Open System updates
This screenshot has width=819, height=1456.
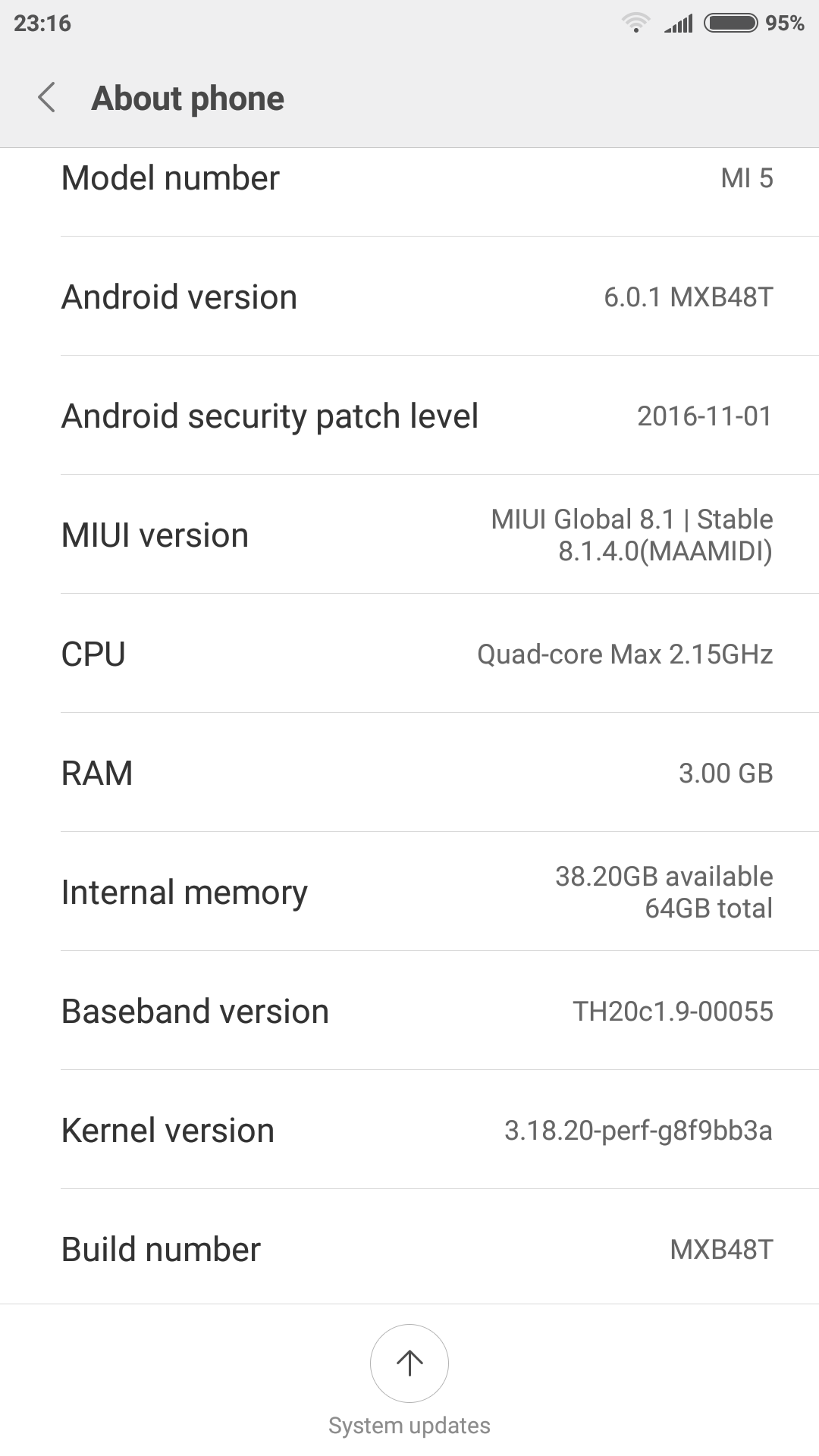coord(409,1363)
